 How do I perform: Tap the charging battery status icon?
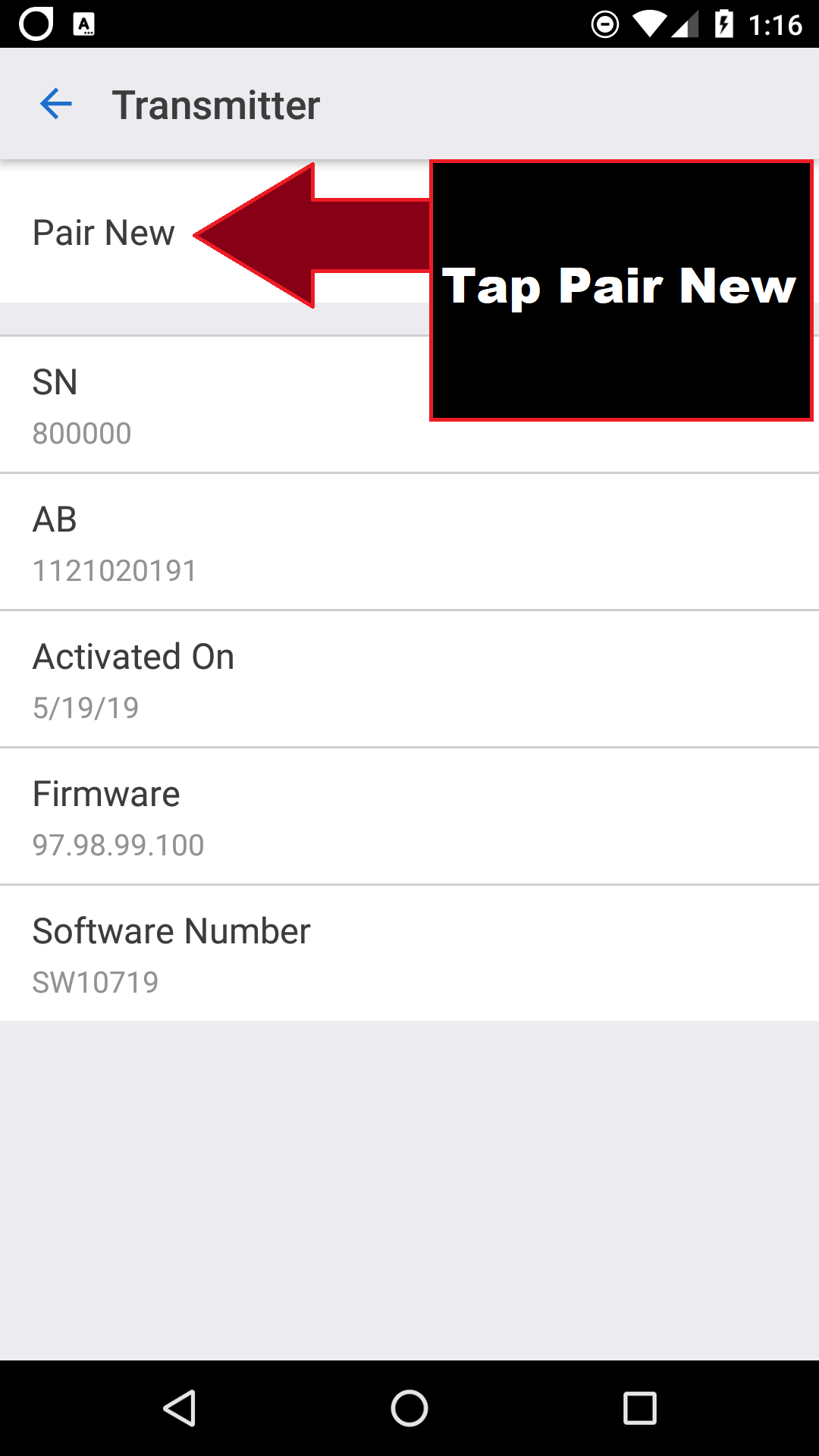tap(723, 23)
